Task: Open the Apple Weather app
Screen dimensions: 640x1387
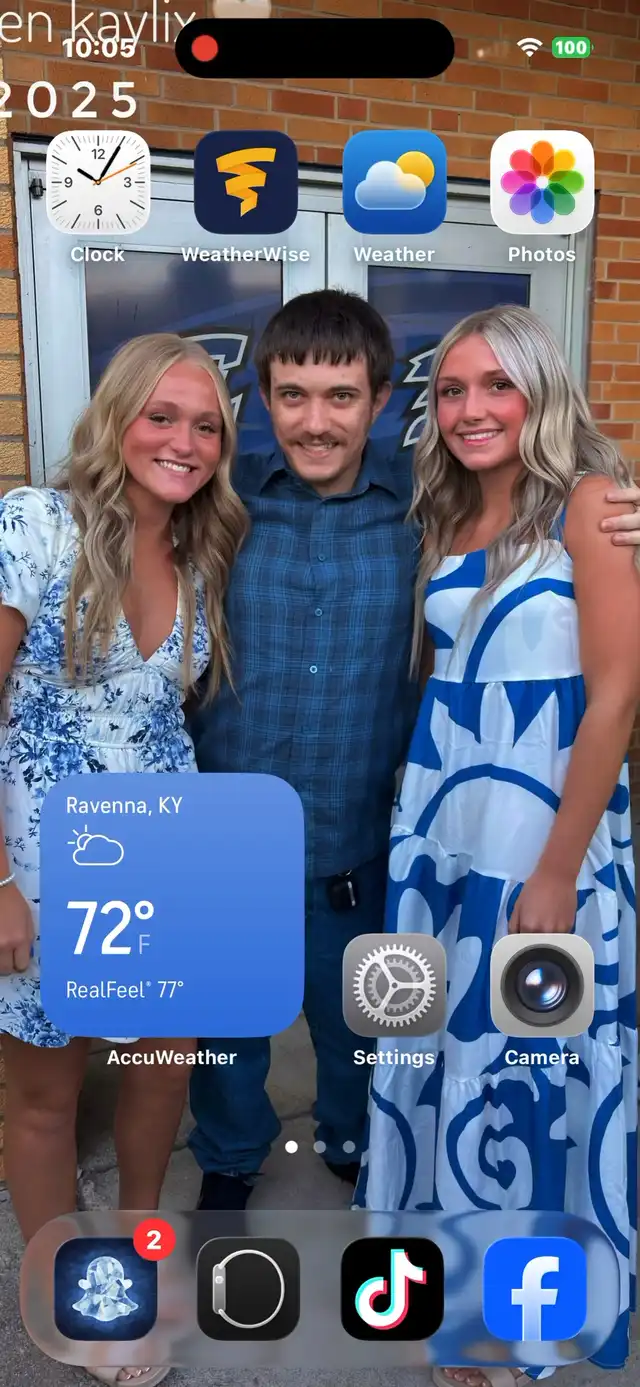Action: [x=394, y=182]
